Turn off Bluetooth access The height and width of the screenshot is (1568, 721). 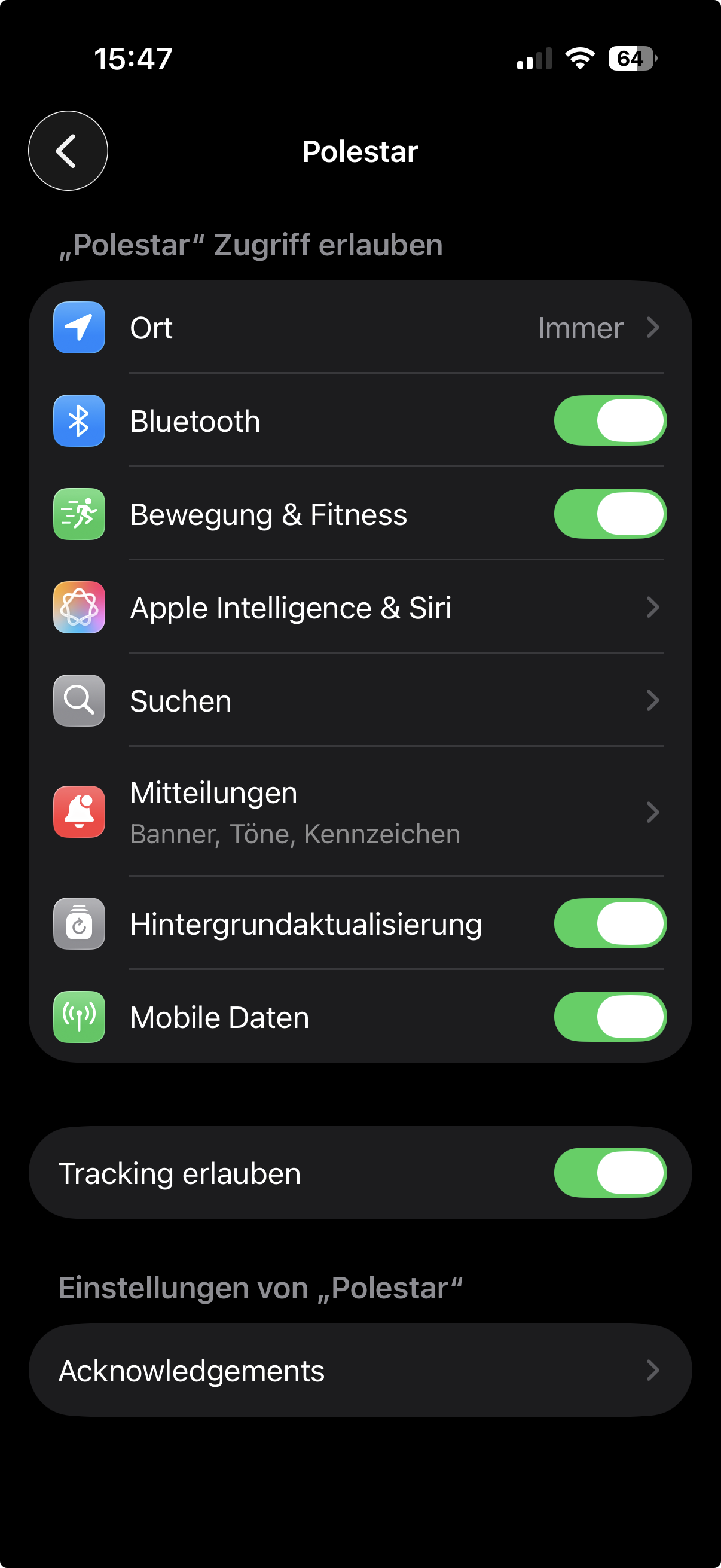tap(610, 420)
